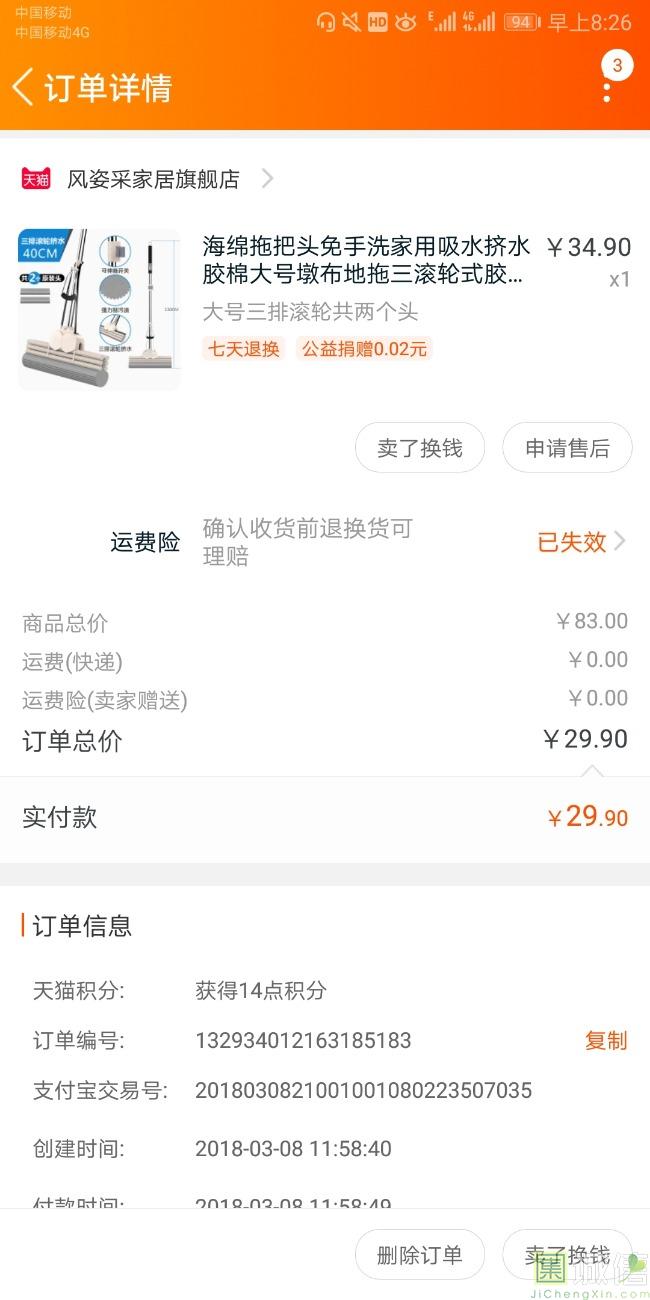The image size is (650, 1300).
Task: Open the 风姿采家居旗舰店 store page
Action: pyautogui.click(x=153, y=179)
